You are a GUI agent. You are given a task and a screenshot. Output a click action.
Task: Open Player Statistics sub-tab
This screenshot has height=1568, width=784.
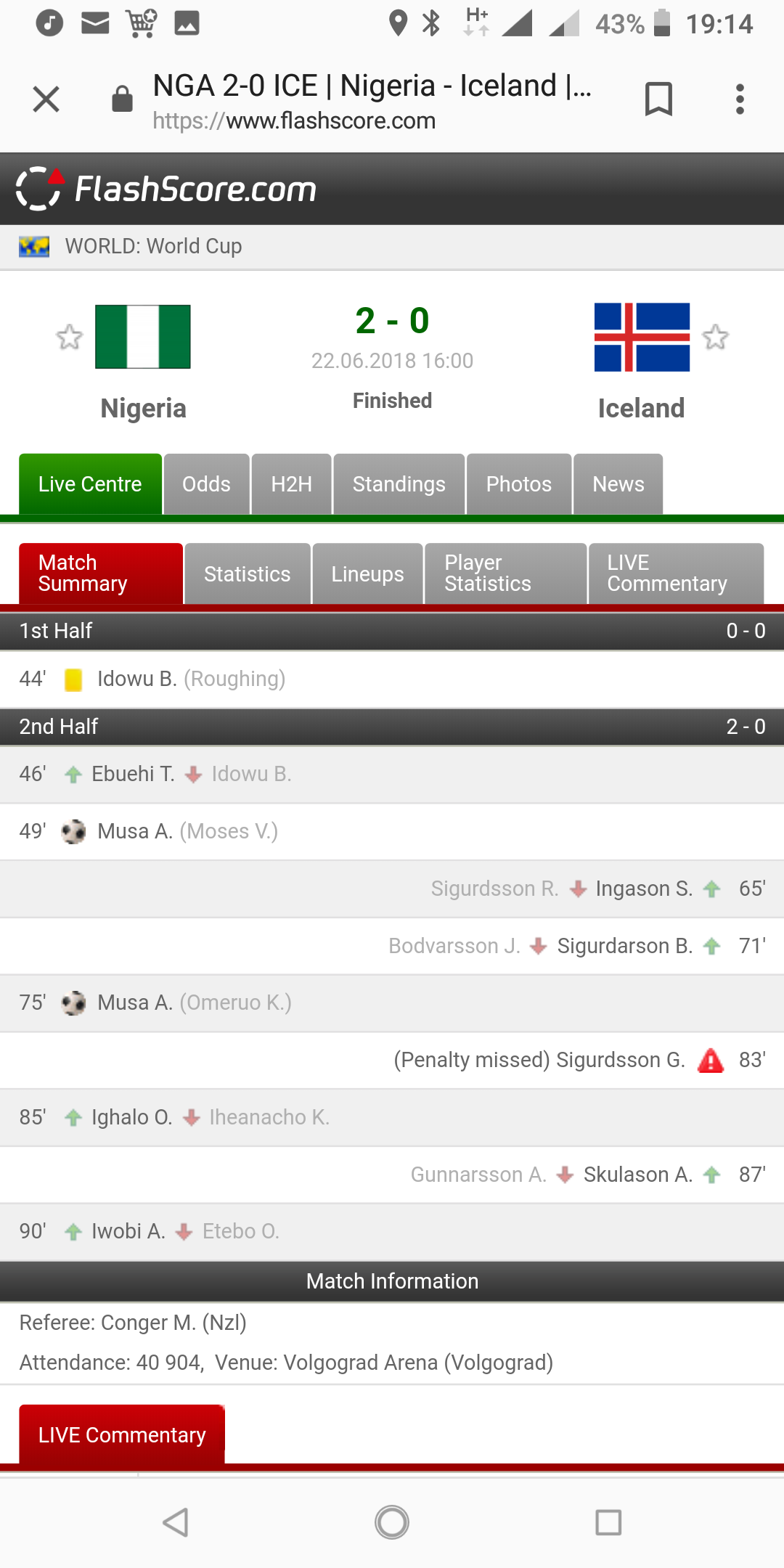[x=505, y=573]
